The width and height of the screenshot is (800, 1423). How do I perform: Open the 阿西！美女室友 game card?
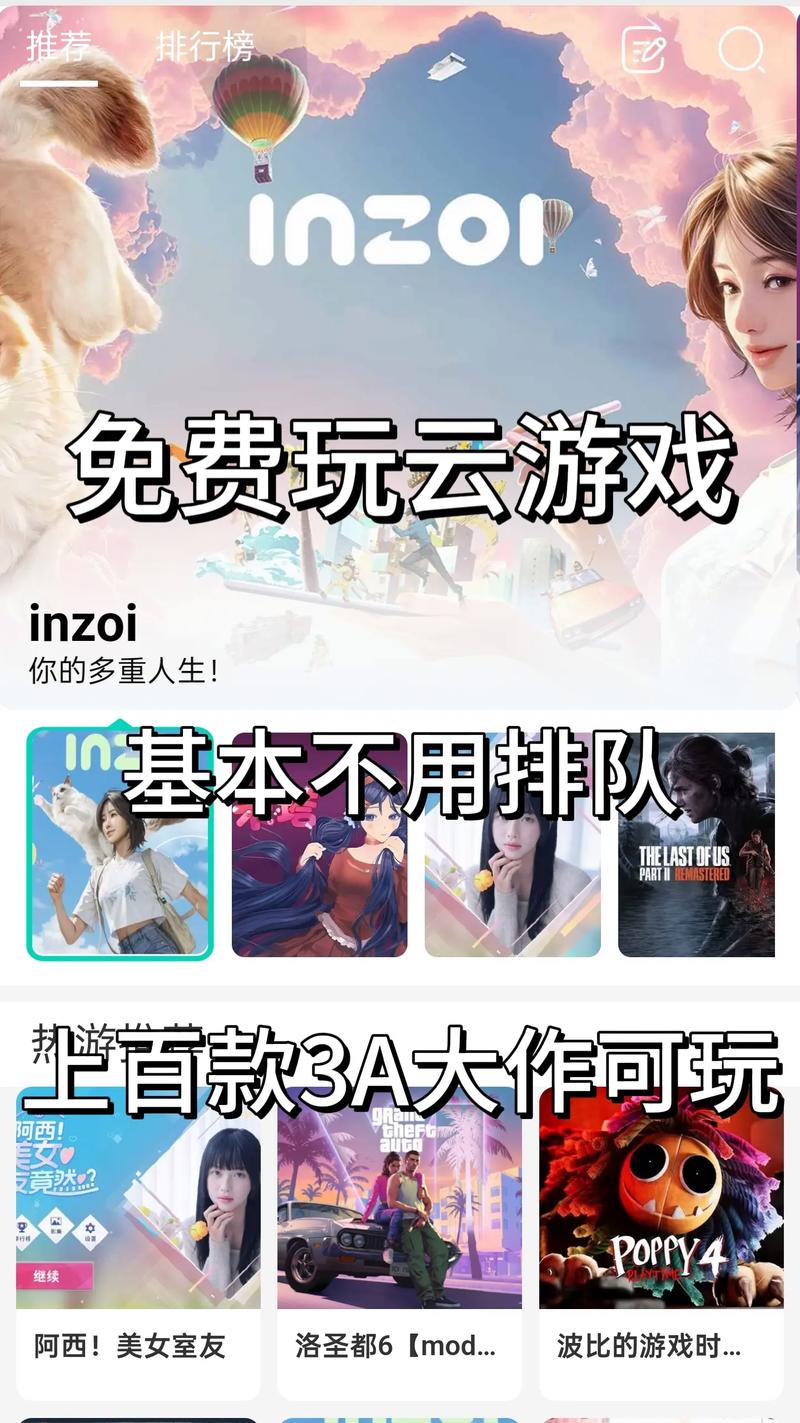pyautogui.click(x=138, y=1245)
